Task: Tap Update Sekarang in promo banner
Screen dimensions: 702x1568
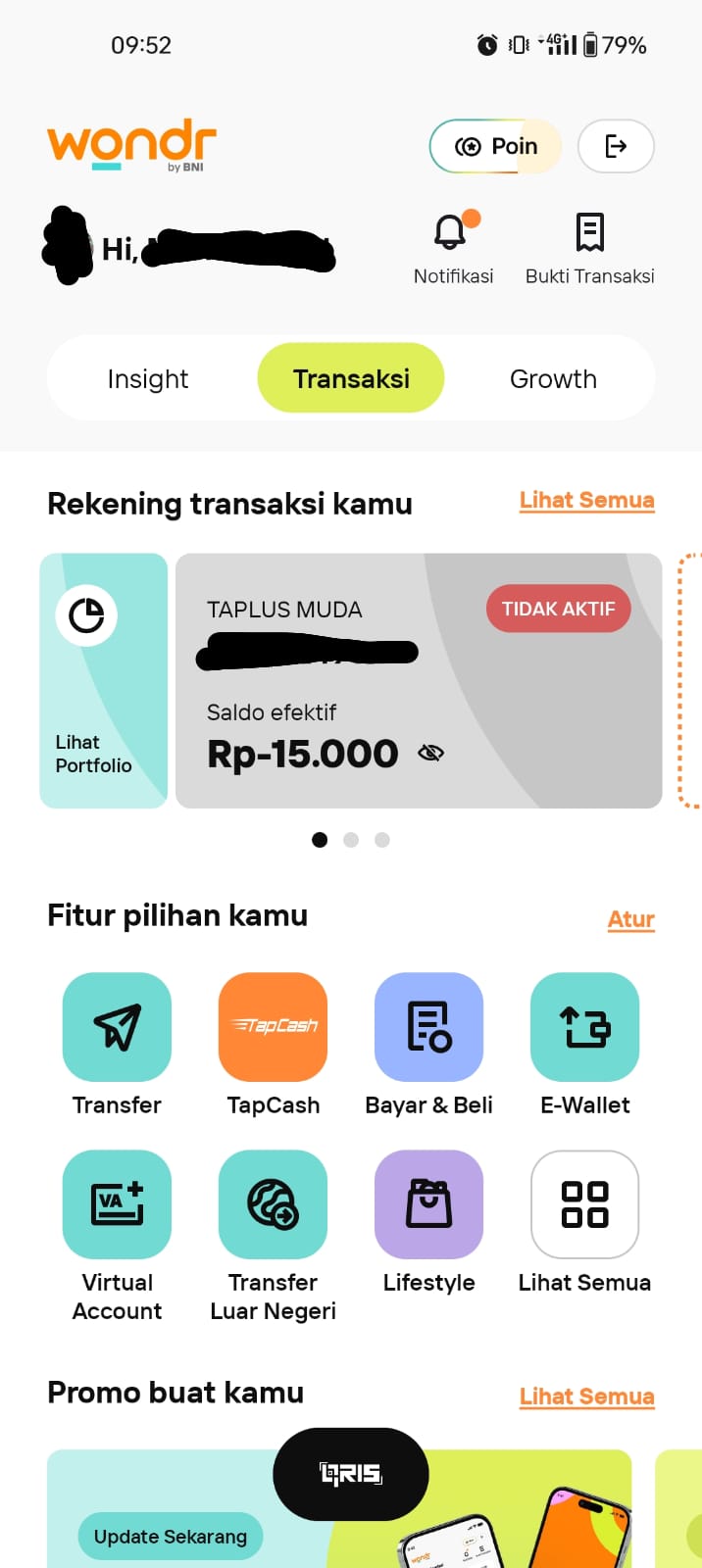Action: pyautogui.click(x=171, y=1537)
